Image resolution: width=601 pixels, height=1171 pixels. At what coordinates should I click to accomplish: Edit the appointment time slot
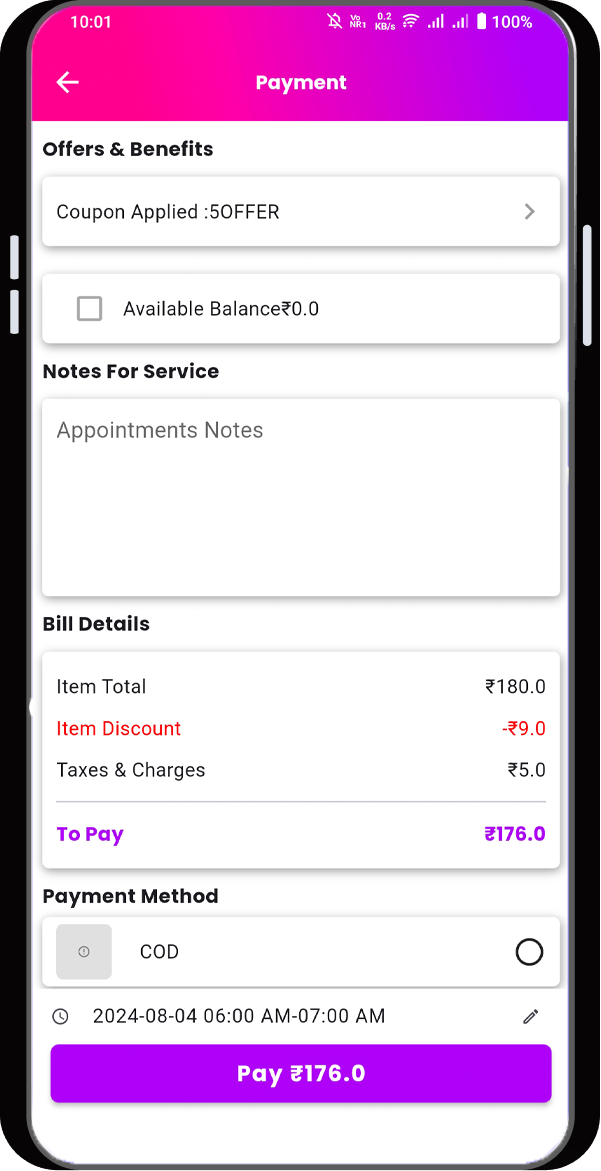(x=531, y=1017)
